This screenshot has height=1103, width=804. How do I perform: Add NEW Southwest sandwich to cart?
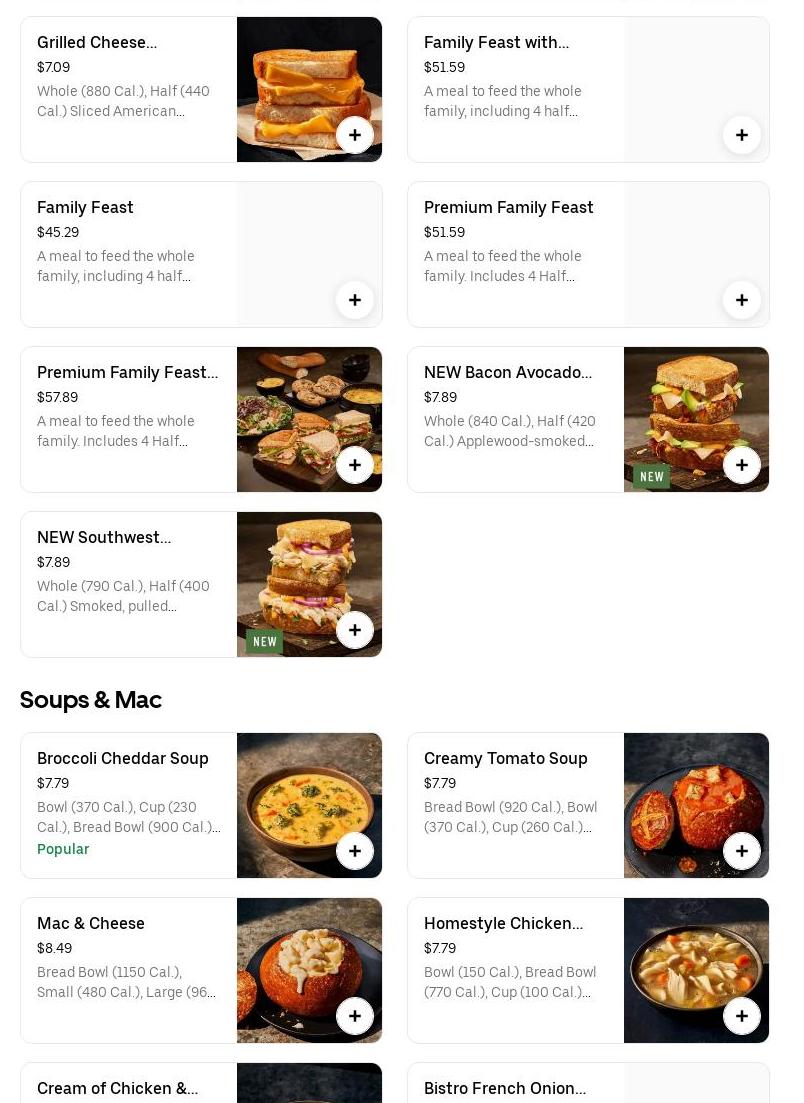354,630
